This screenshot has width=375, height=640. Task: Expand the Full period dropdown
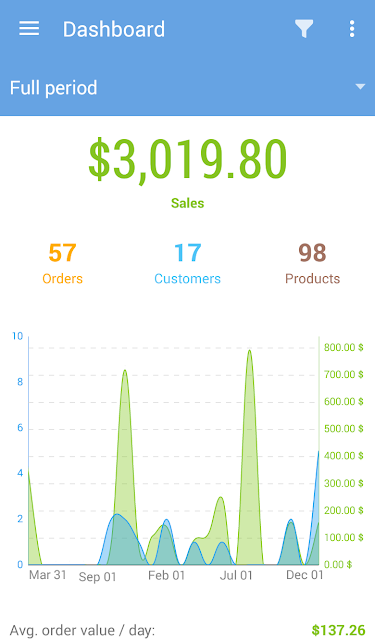(187, 87)
